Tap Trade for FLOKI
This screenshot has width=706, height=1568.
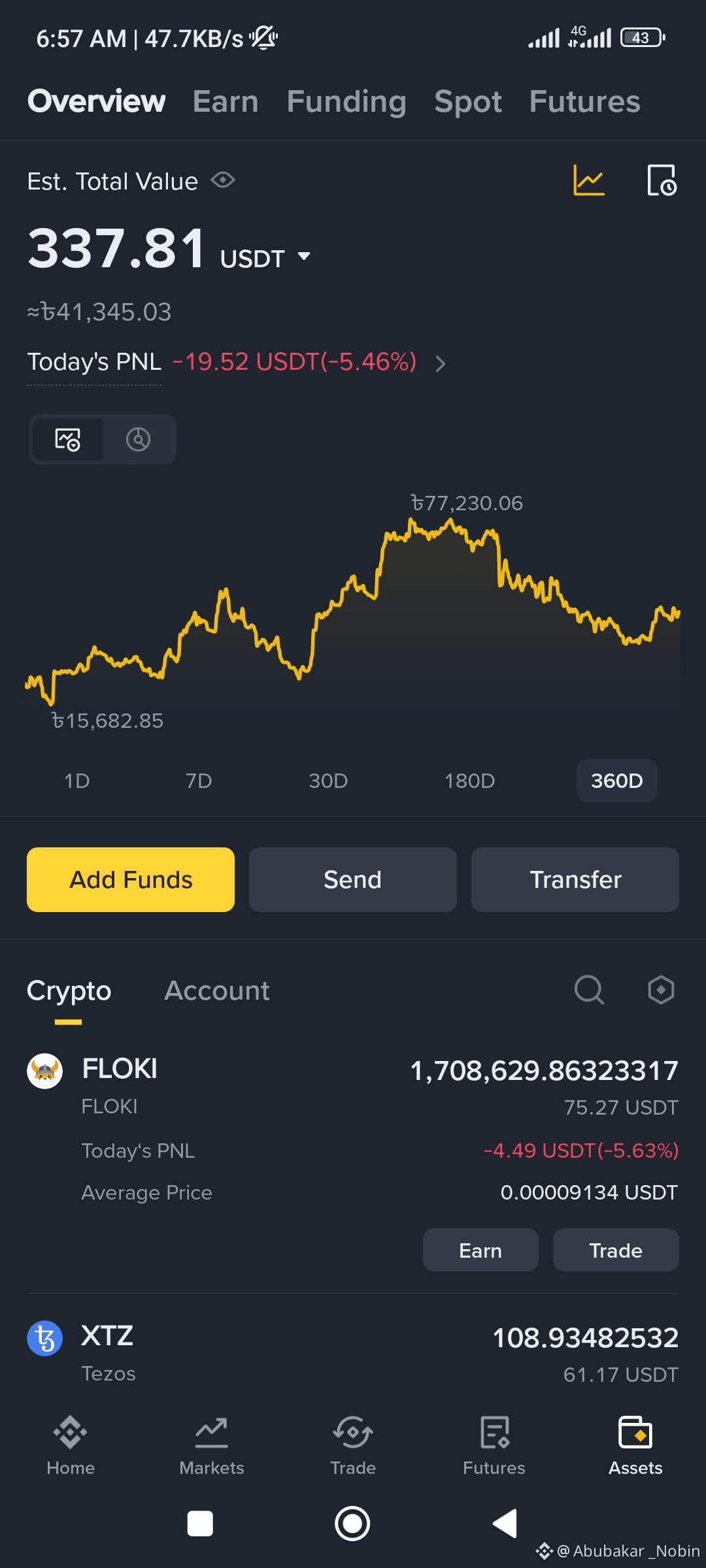[615, 1250]
